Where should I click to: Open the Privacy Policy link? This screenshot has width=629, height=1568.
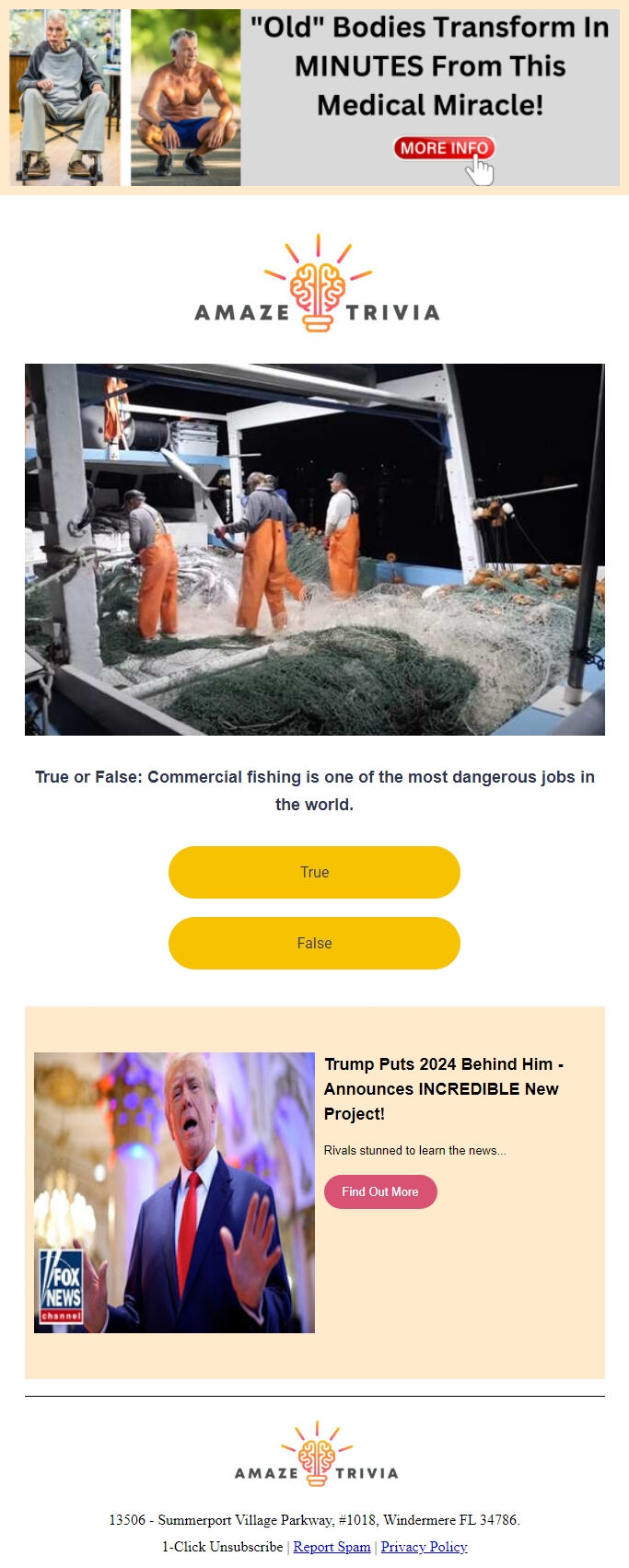coord(424,1547)
